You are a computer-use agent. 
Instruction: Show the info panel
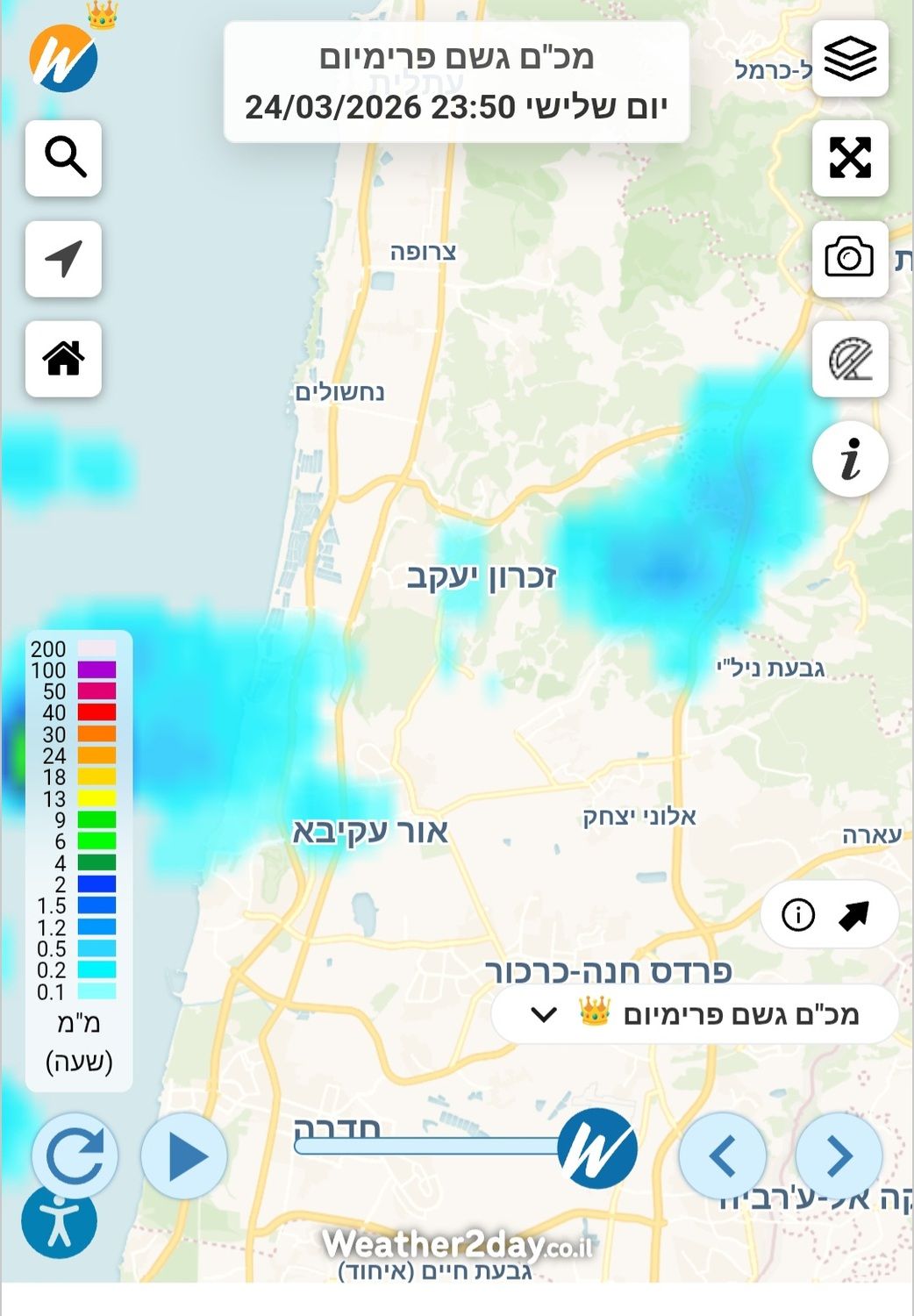pos(850,459)
